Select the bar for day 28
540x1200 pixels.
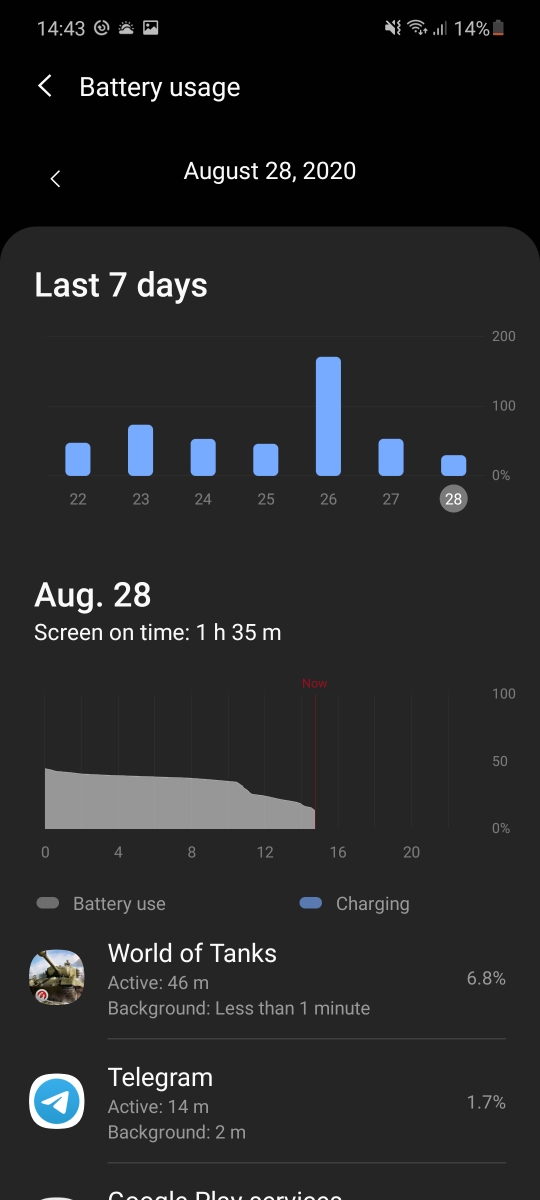click(454, 466)
